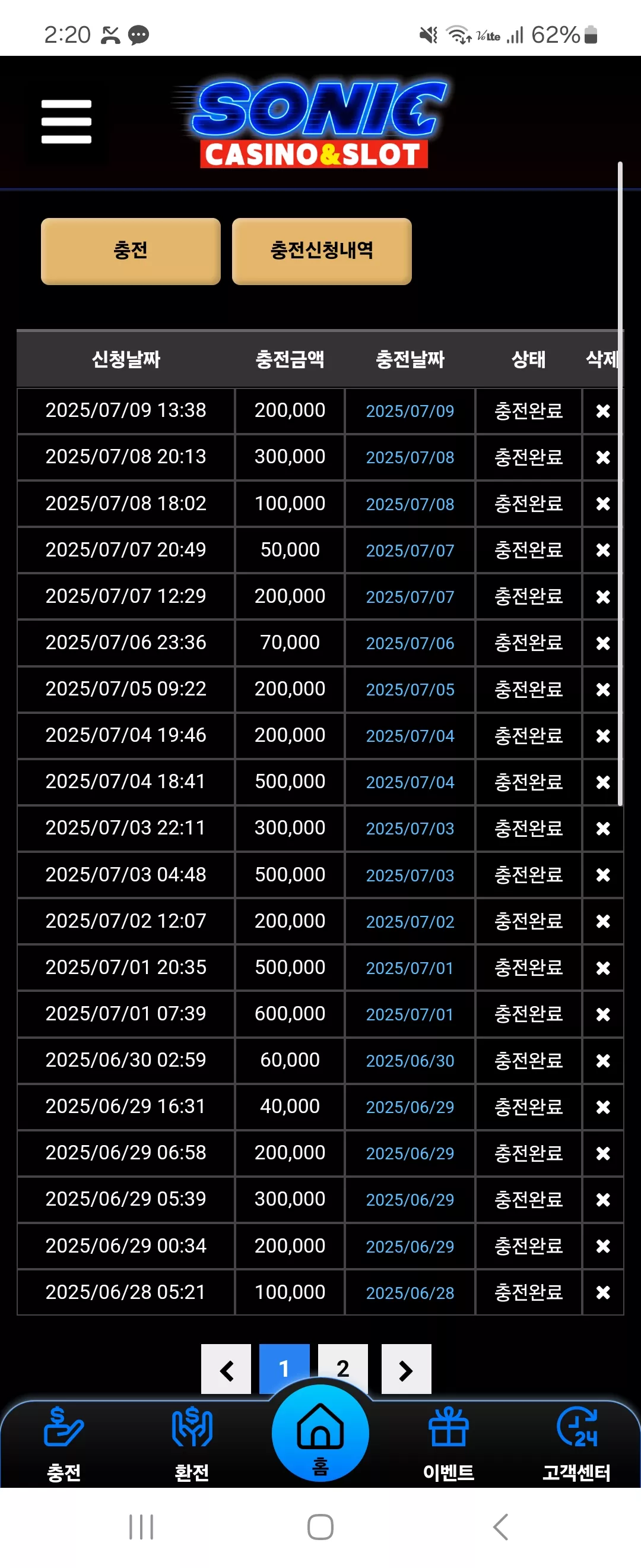Delete the 2025/07/01 07:39 record

coord(602,1014)
